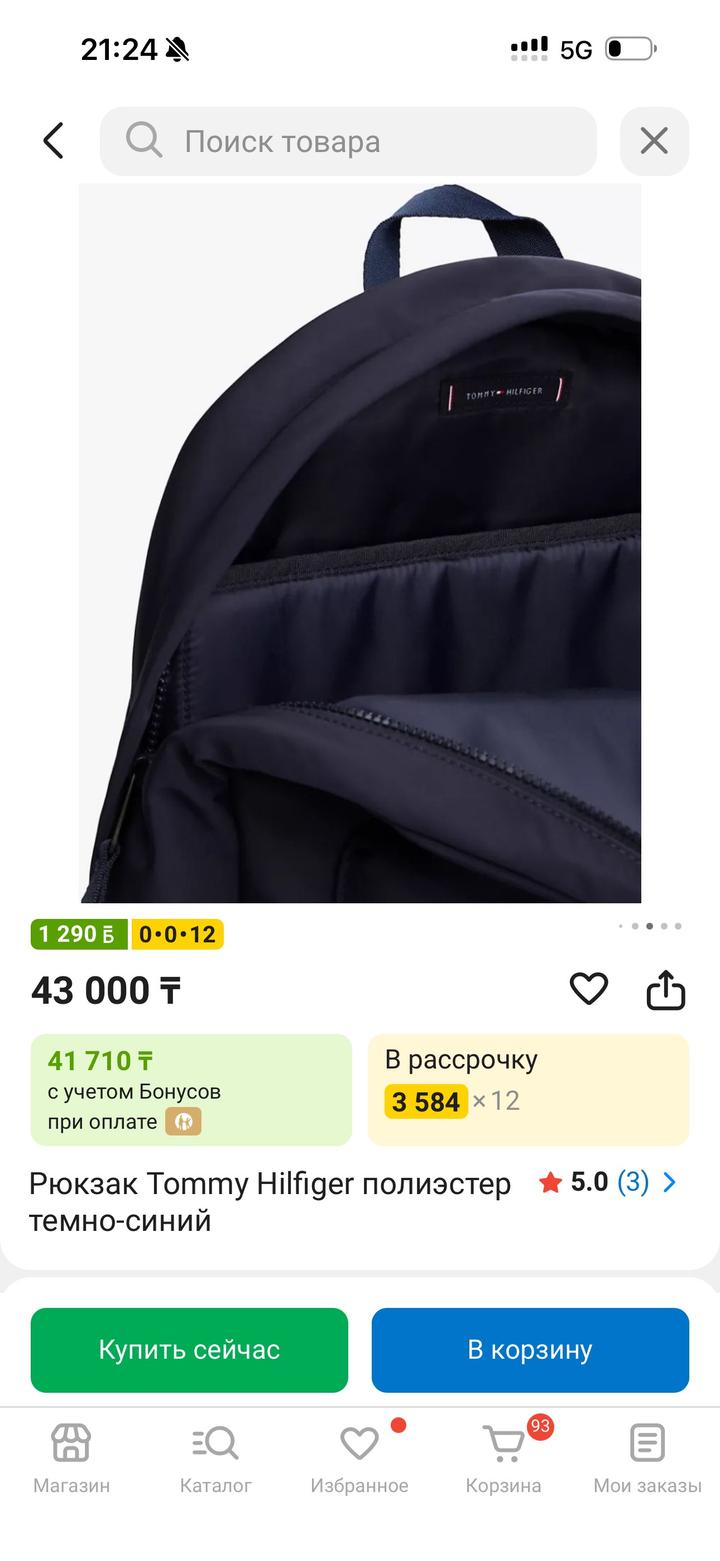Tap the bonus coin icon in the green panel
This screenshot has width=720, height=1561.
pyautogui.click(x=181, y=1122)
